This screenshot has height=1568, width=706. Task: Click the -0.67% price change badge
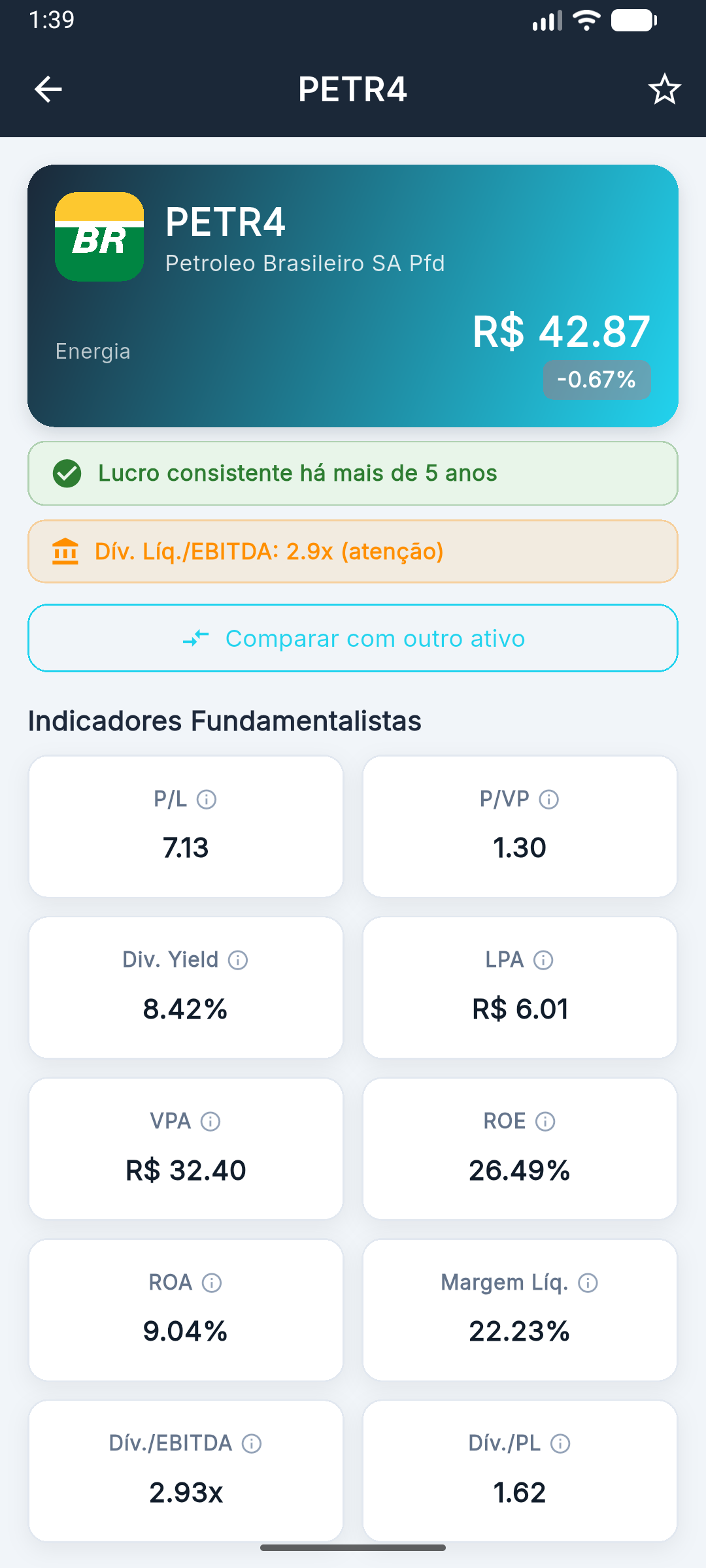click(x=596, y=379)
